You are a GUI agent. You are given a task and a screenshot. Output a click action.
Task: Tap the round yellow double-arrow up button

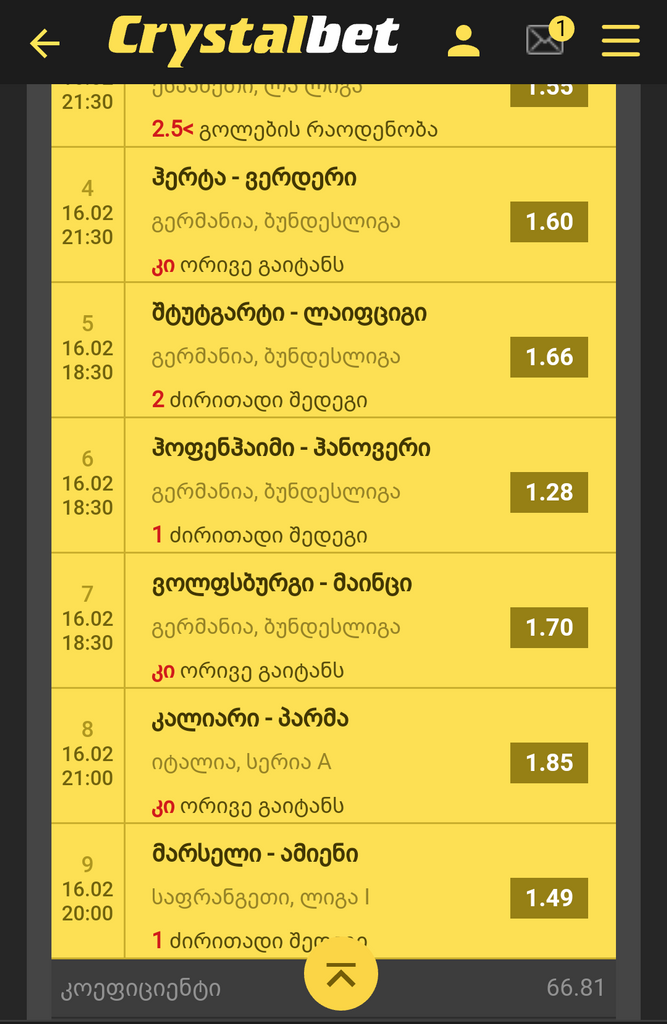(341, 974)
